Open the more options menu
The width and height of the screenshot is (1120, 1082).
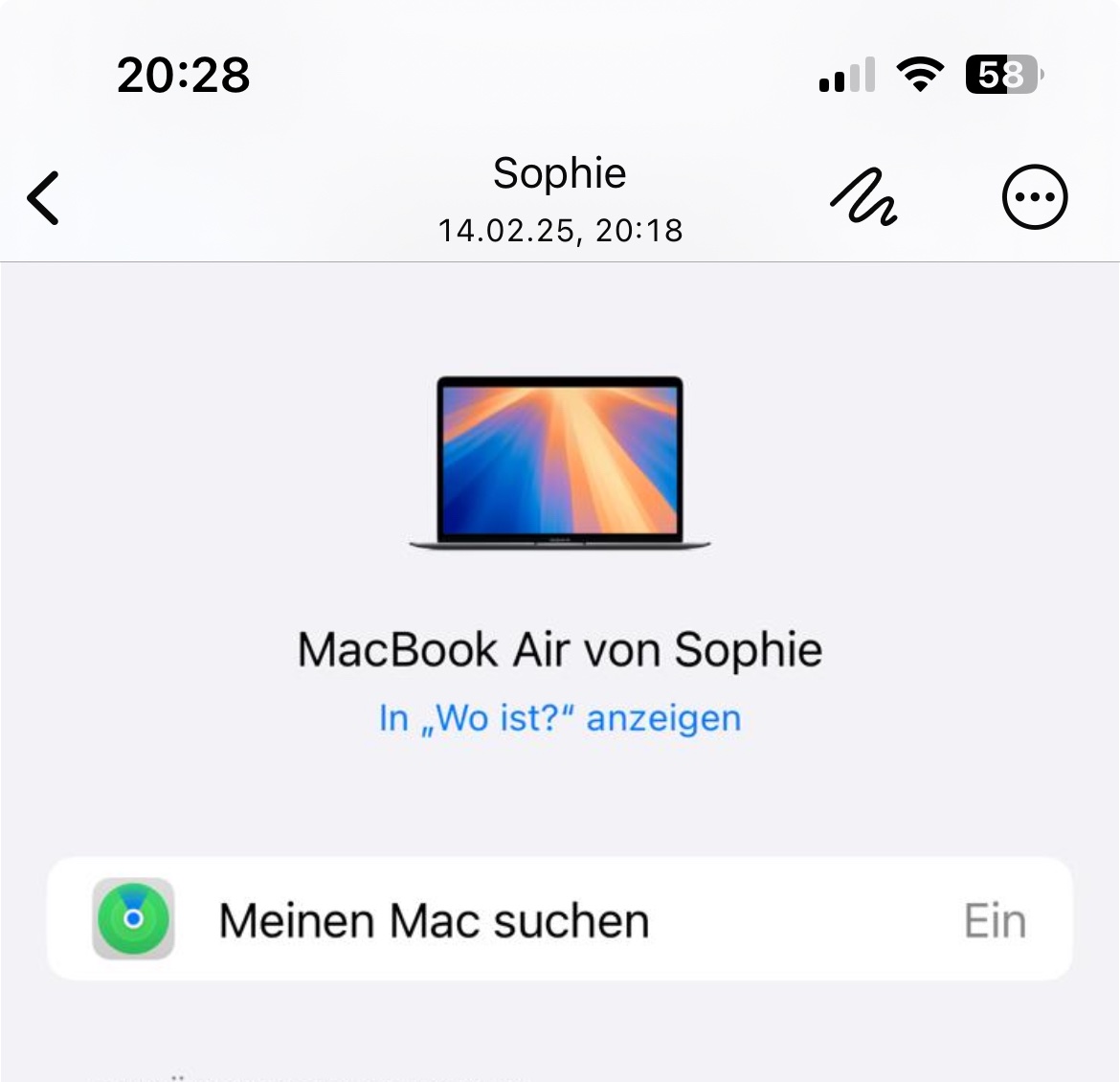1034,198
